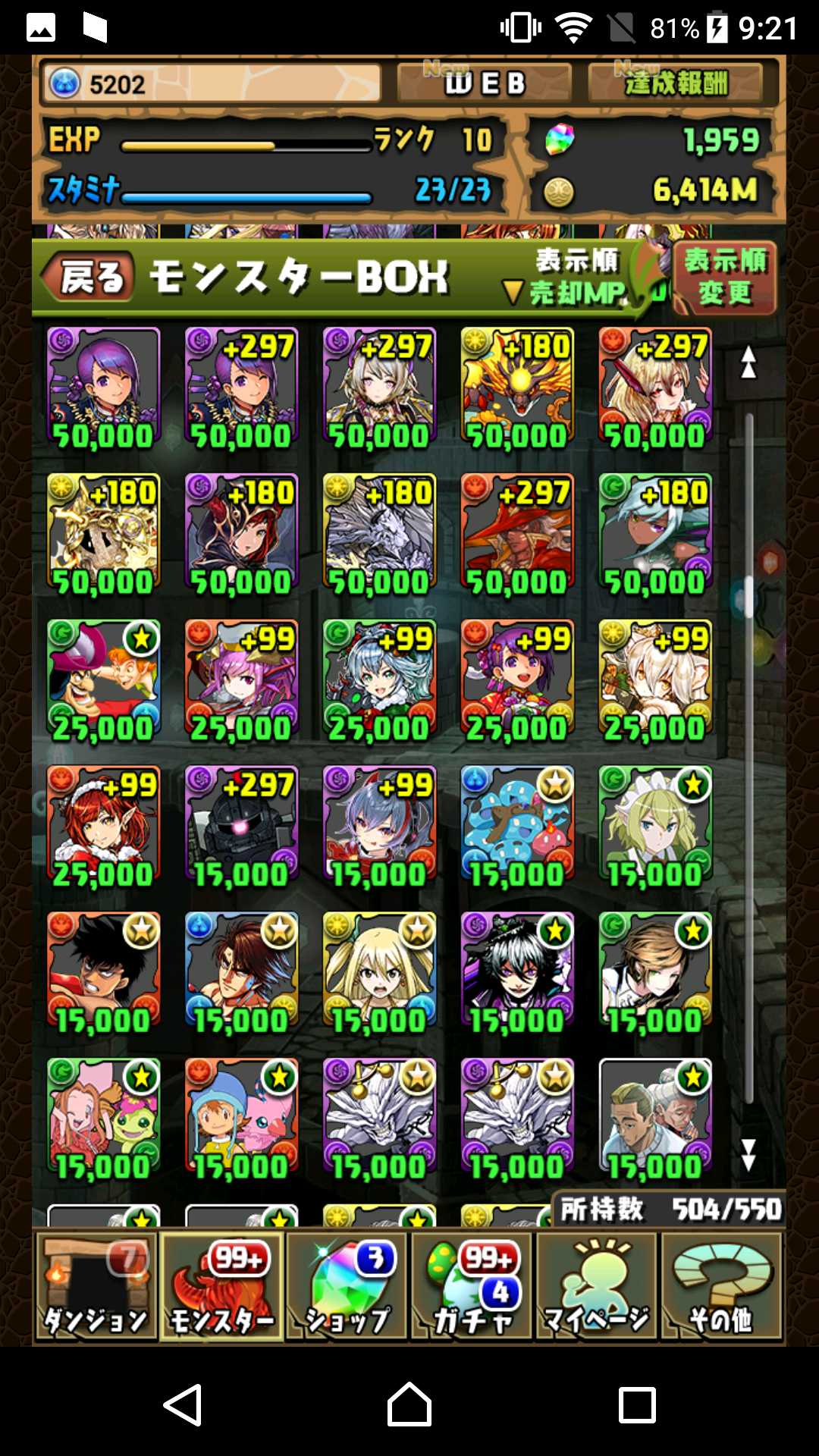Select the two old men monster card
This screenshot has height=1456, width=819.
[655, 1119]
